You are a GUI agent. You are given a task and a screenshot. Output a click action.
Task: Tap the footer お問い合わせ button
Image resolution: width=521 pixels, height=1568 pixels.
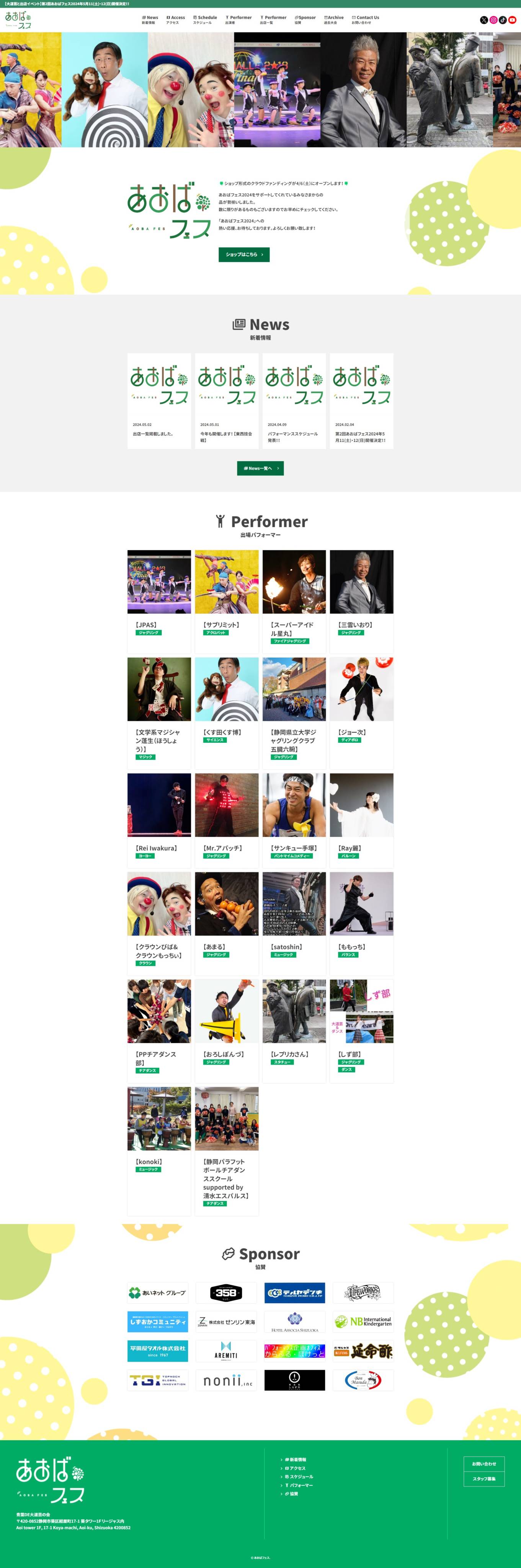click(484, 1463)
